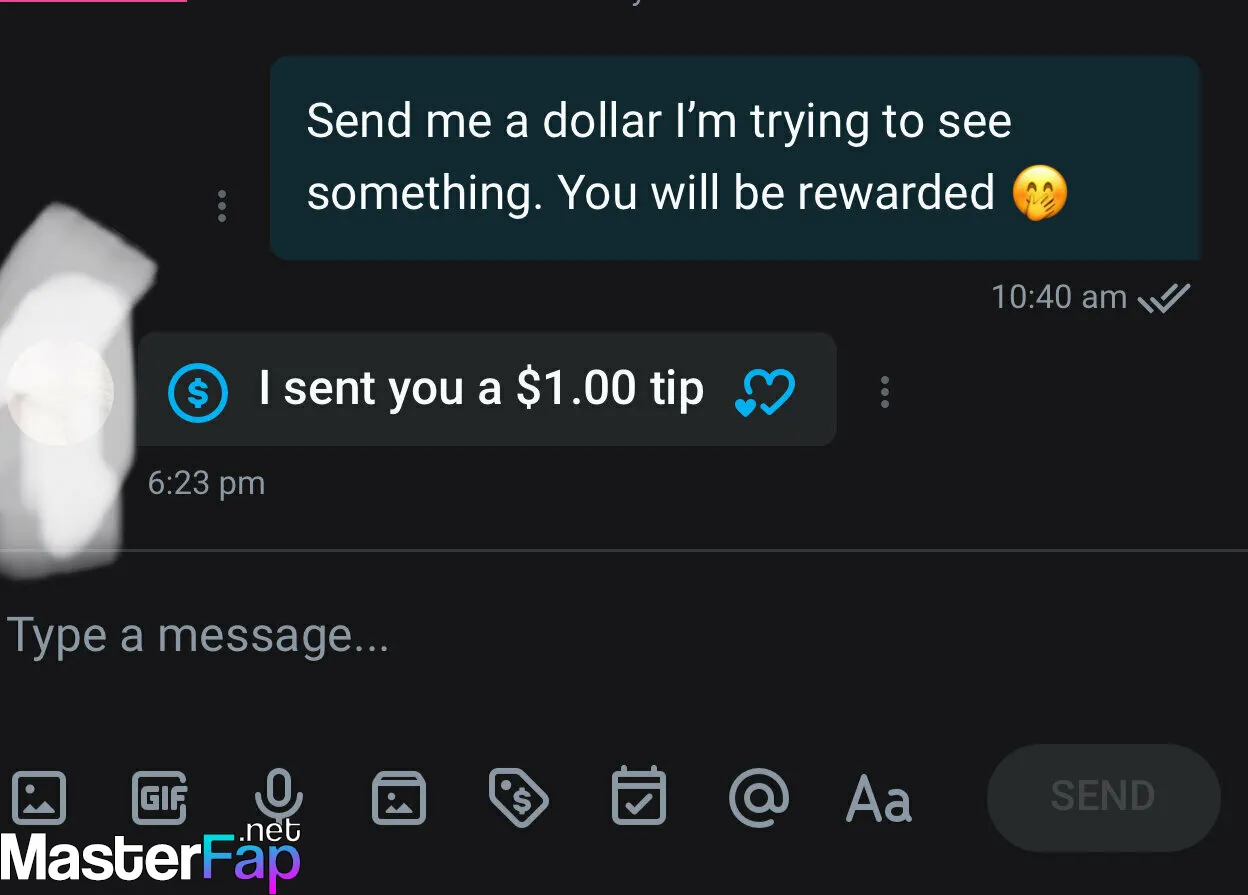Attach a photo from gallery

(39, 797)
